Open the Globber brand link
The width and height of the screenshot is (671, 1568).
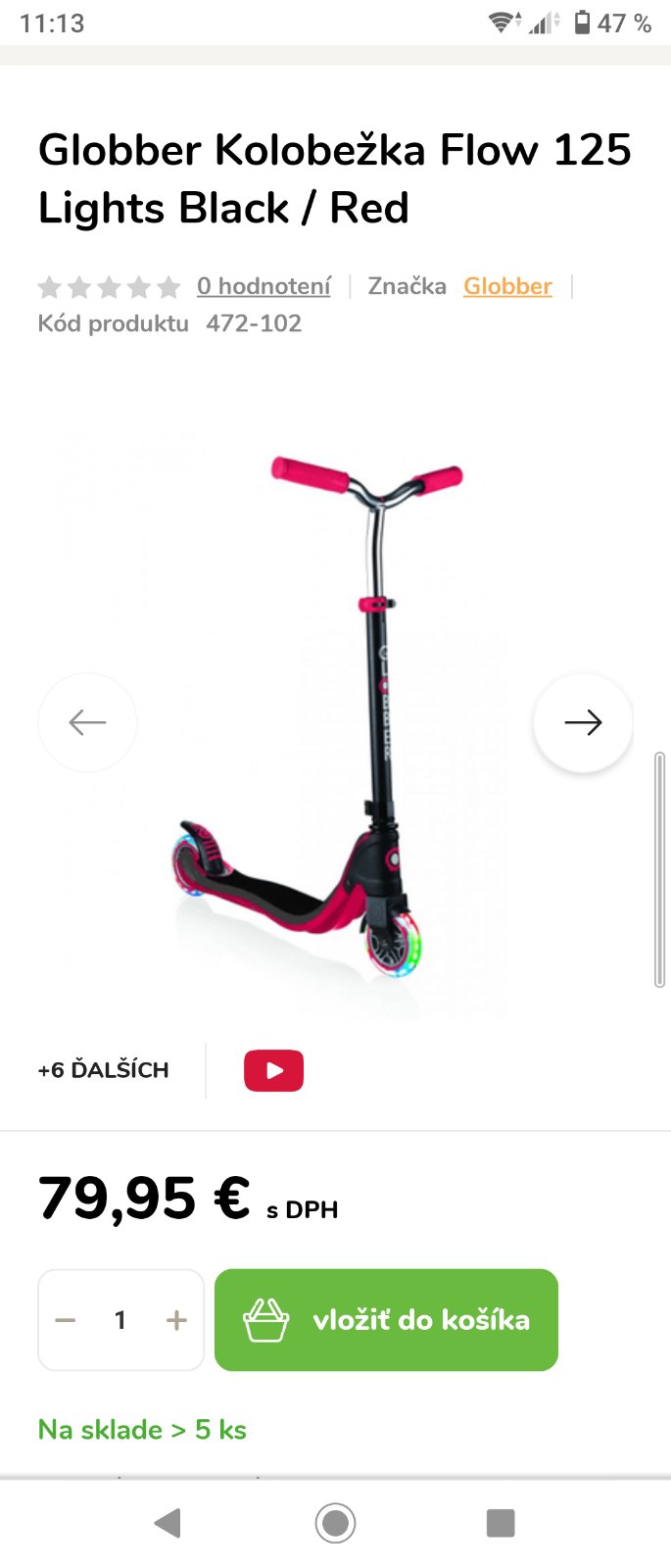[x=507, y=286]
